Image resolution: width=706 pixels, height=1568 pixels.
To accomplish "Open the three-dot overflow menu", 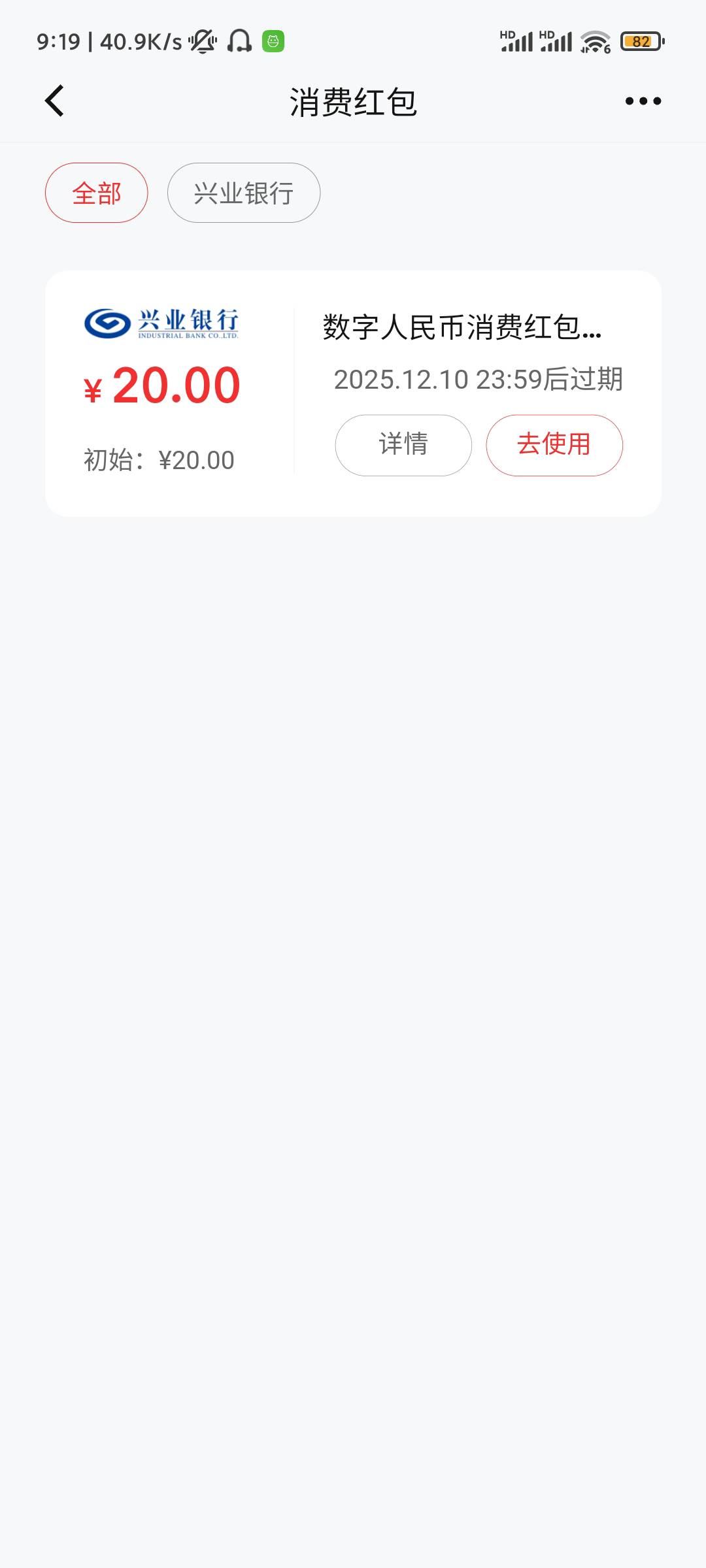I will click(x=643, y=101).
